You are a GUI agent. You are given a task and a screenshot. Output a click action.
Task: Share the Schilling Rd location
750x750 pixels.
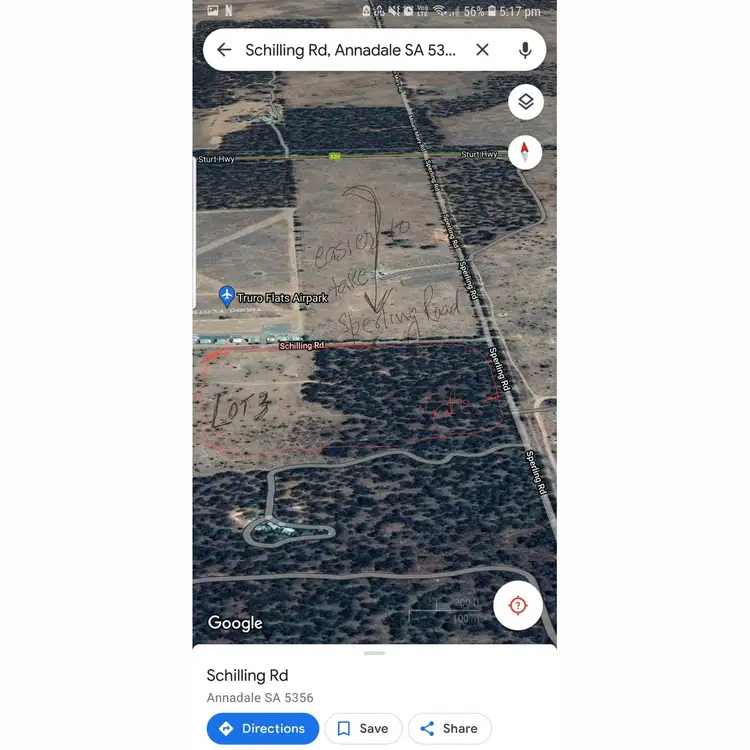449,728
